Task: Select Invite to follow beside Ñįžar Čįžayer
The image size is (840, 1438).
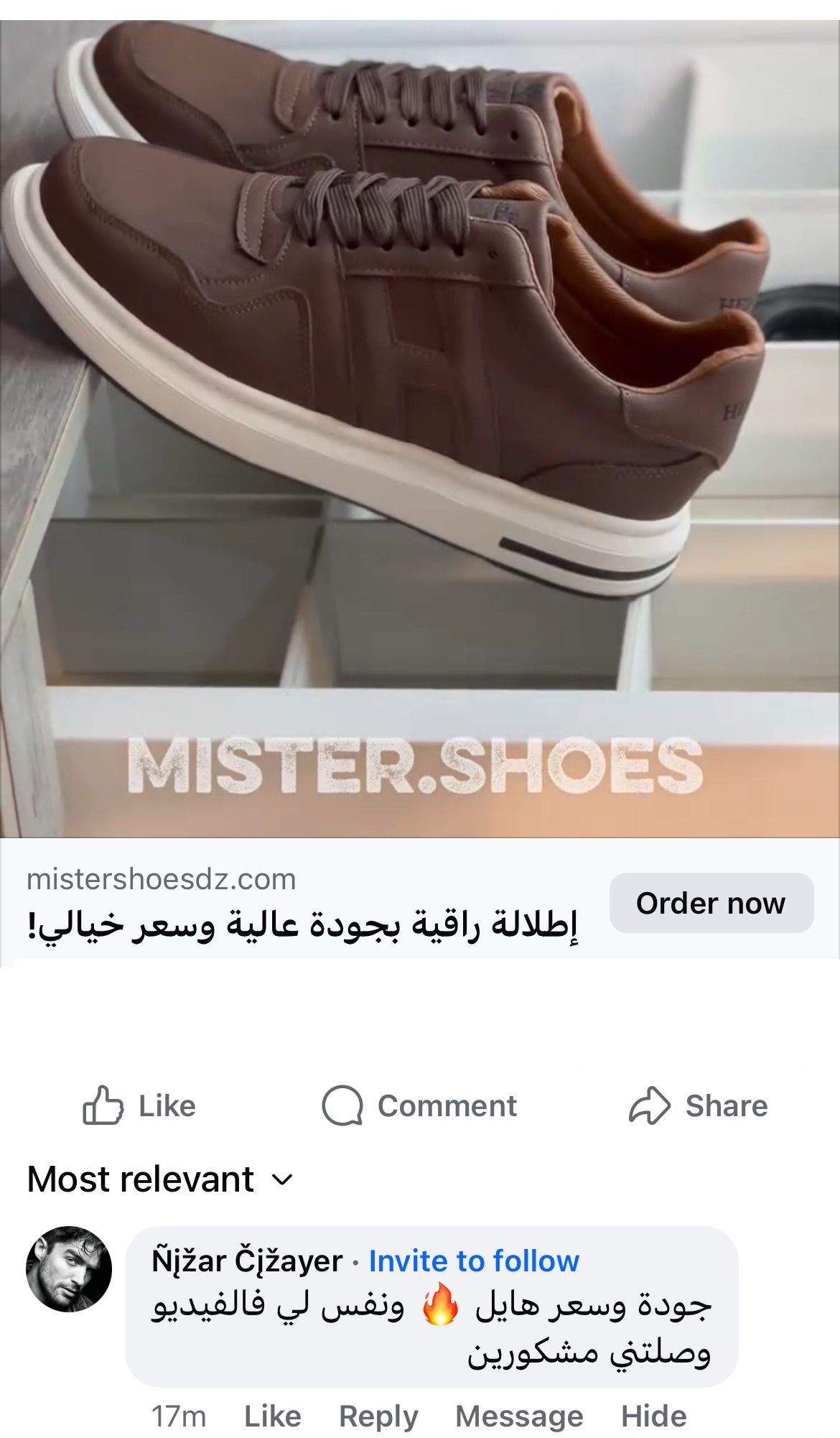Action: coord(474,1261)
